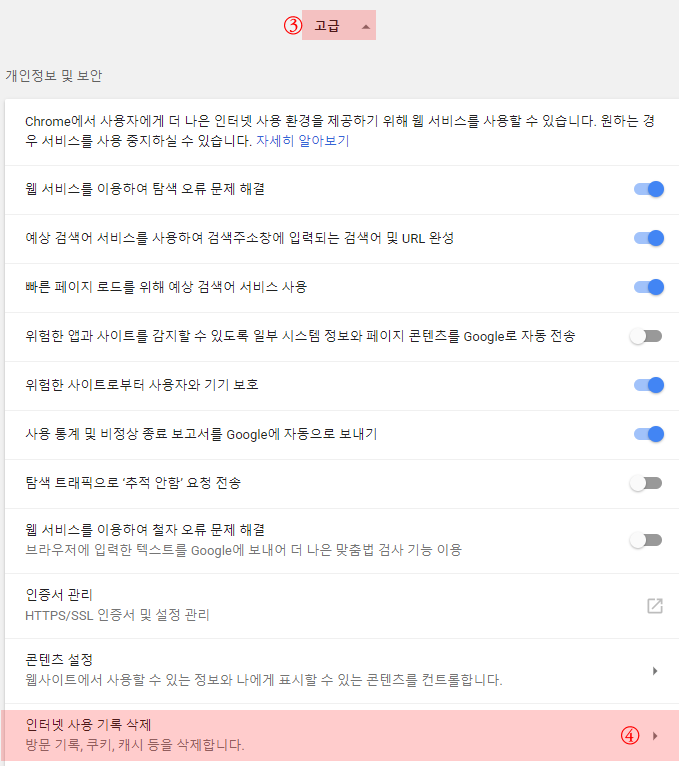Open 콘텐츠 설정
Screen dimensions: 679x766
click(654, 671)
